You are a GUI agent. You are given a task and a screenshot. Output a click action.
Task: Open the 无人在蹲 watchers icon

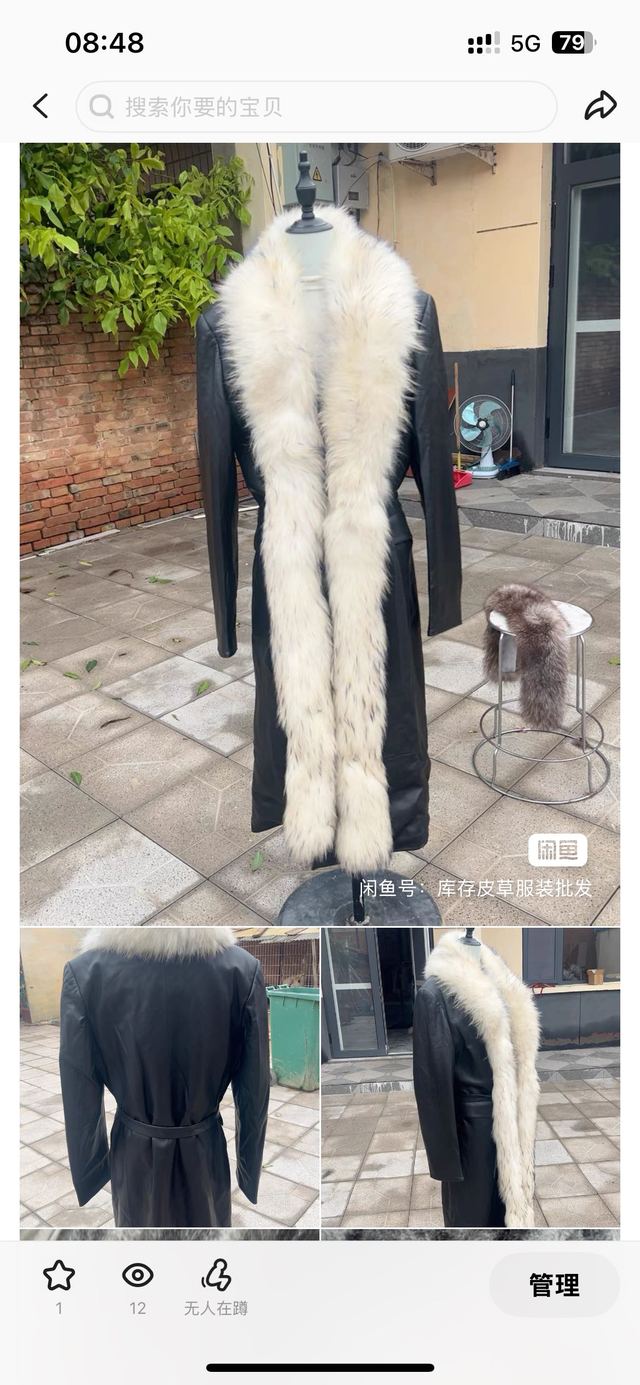216,1276
